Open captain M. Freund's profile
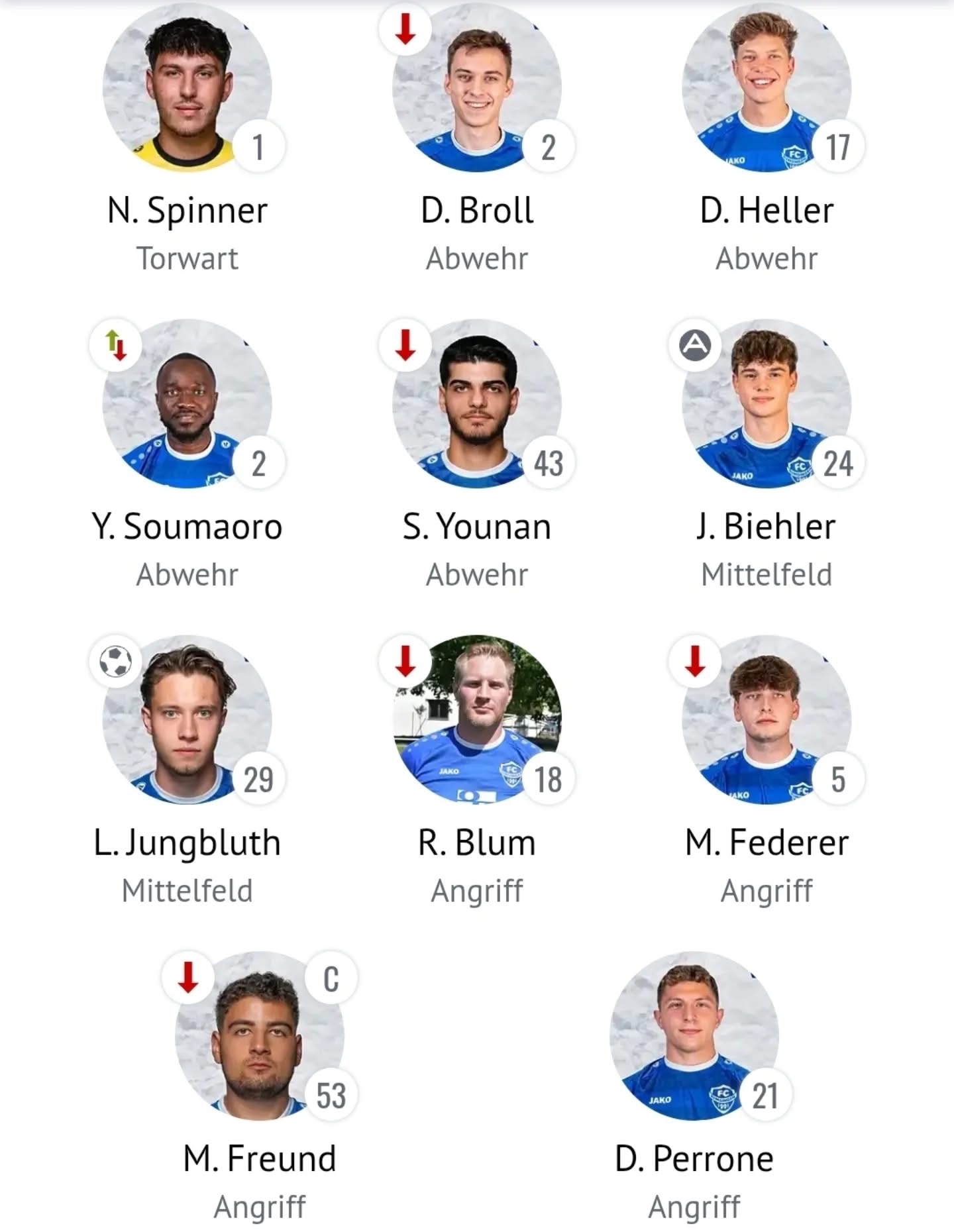The width and height of the screenshot is (954, 1232). point(259,1036)
